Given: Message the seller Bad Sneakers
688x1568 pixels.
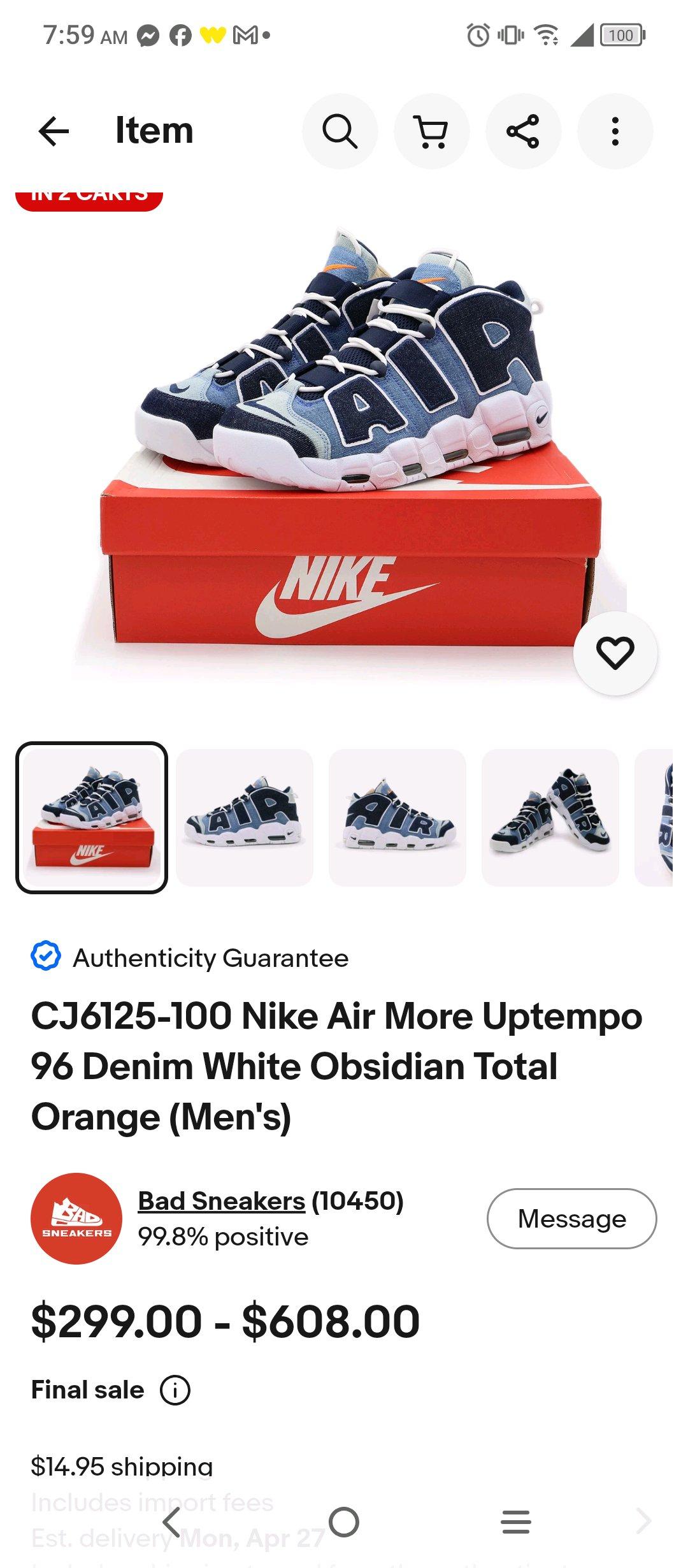Looking at the screenshot, I should [x=571, y=1218].
